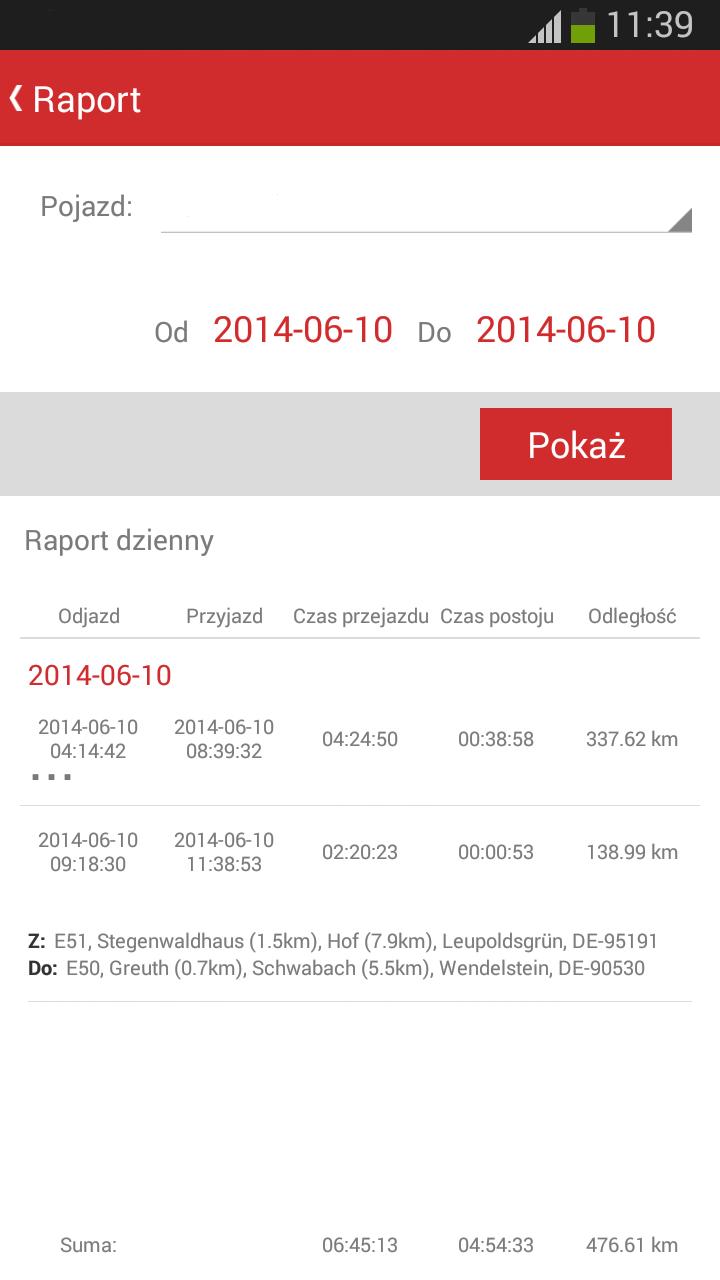Image resolution: width=720 pixels, height=1280 pixels.
Task: Change the Do end date 2014-06-10
Action: (565, 330)
